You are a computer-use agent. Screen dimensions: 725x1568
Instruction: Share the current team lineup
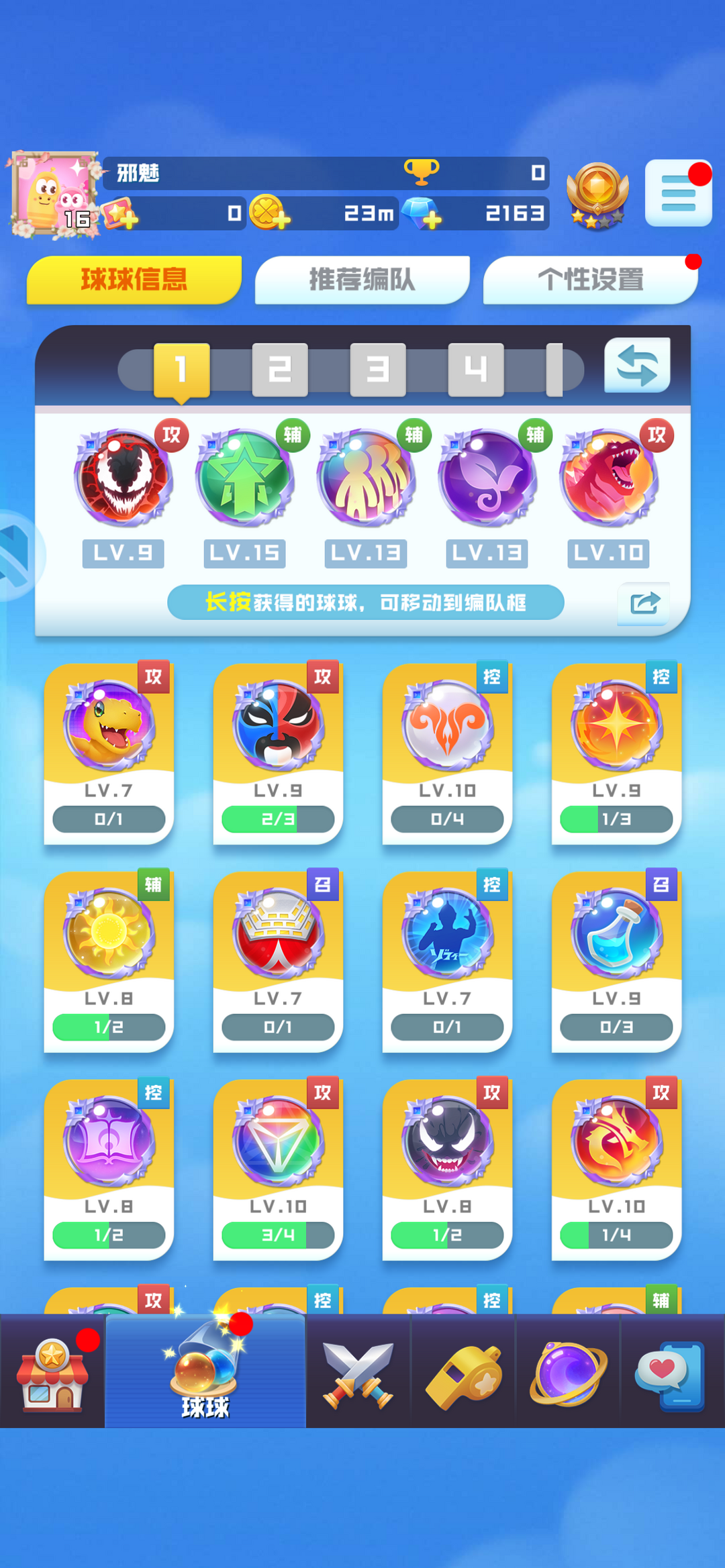pyautogui.click(x=644, y=604)
